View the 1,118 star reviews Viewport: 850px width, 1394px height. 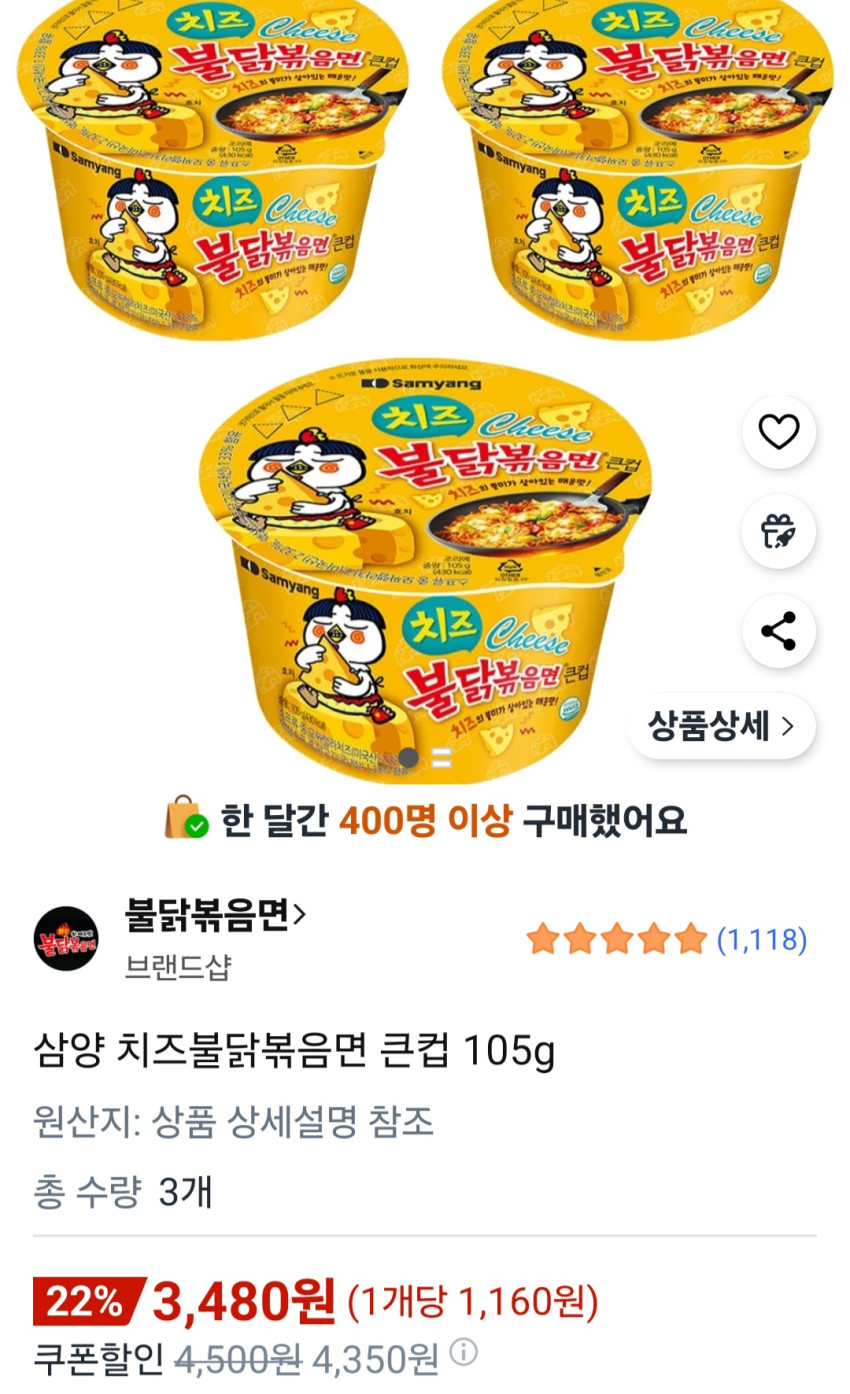666,940
